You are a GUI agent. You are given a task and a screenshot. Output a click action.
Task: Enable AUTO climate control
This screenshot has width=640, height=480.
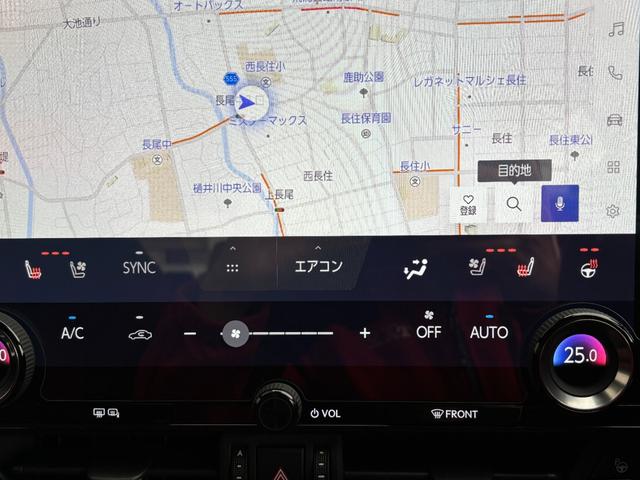click(489, 332)
